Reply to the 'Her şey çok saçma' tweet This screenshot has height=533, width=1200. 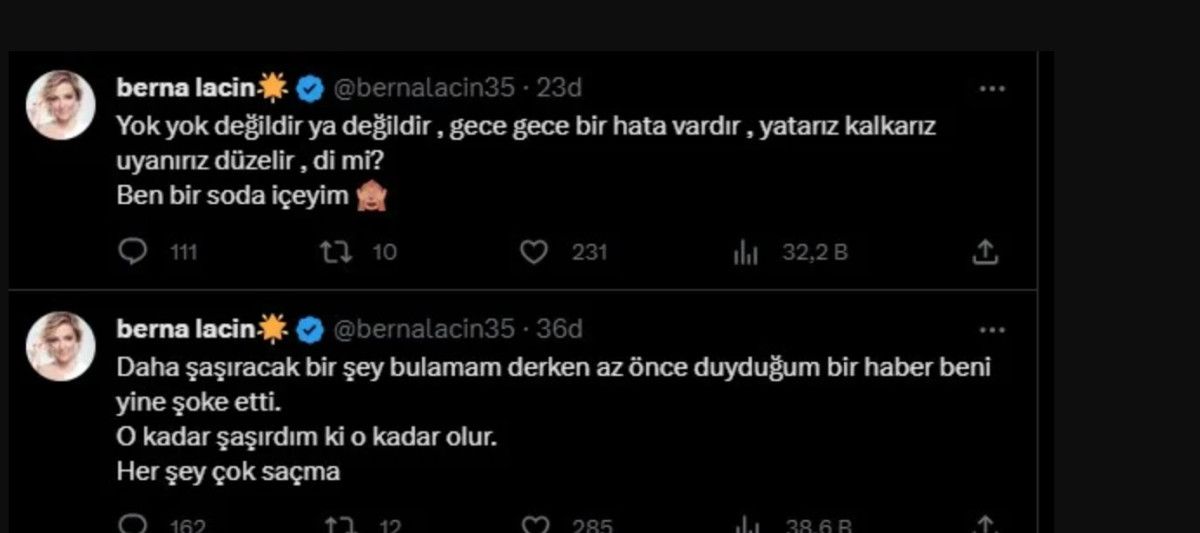(133, 525)
